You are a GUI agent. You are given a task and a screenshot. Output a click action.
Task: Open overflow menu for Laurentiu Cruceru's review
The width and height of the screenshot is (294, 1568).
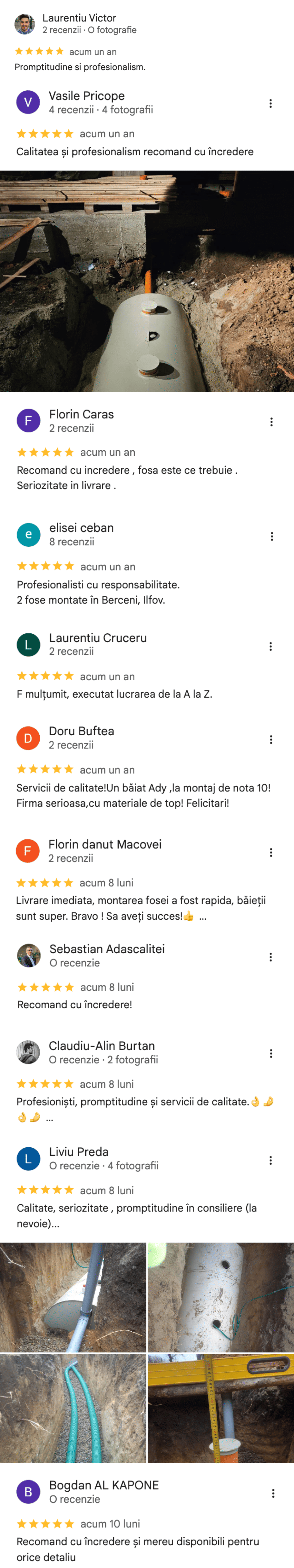click(x=270, y=646)
